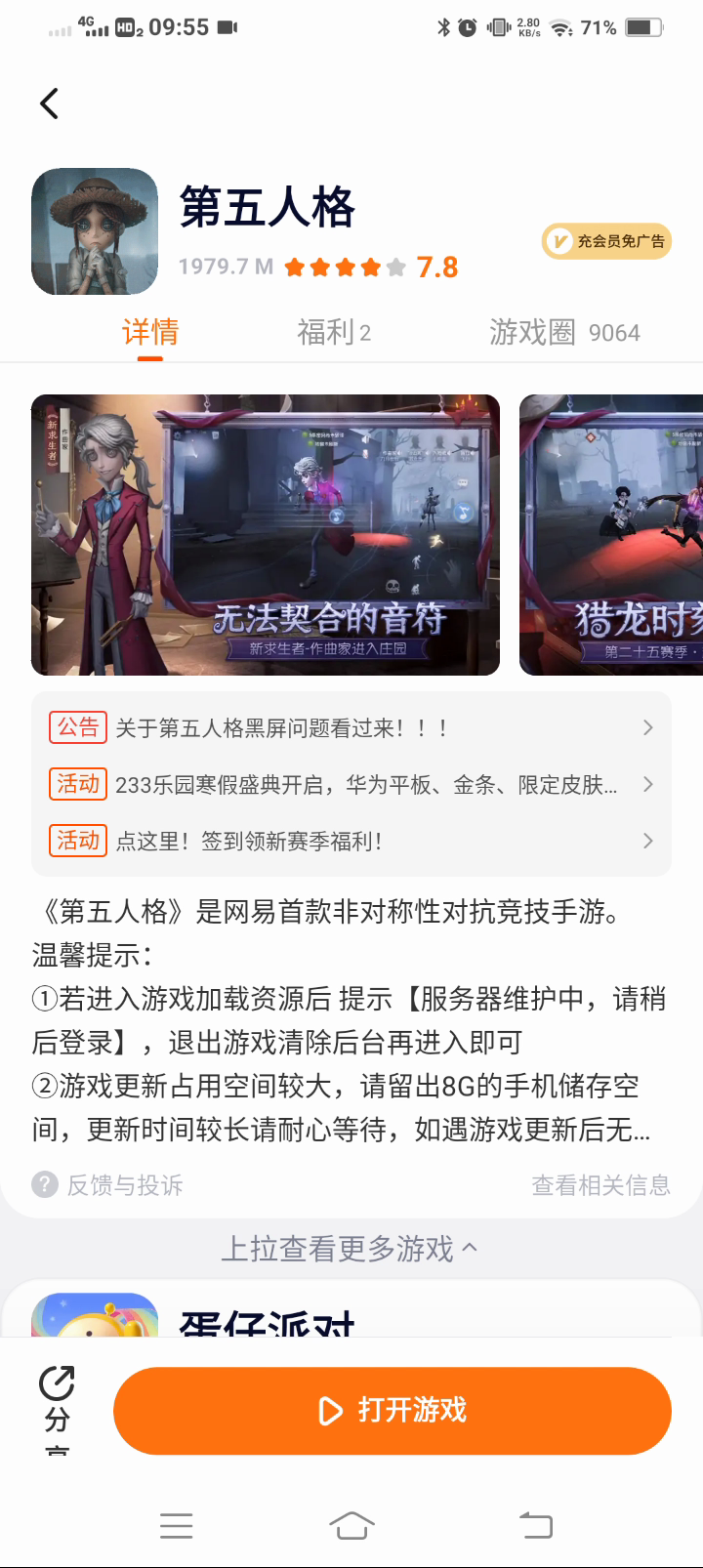Open the 233乐园寒假盛典 activity
The image size is (703, 1568).
tap(351, 785)
